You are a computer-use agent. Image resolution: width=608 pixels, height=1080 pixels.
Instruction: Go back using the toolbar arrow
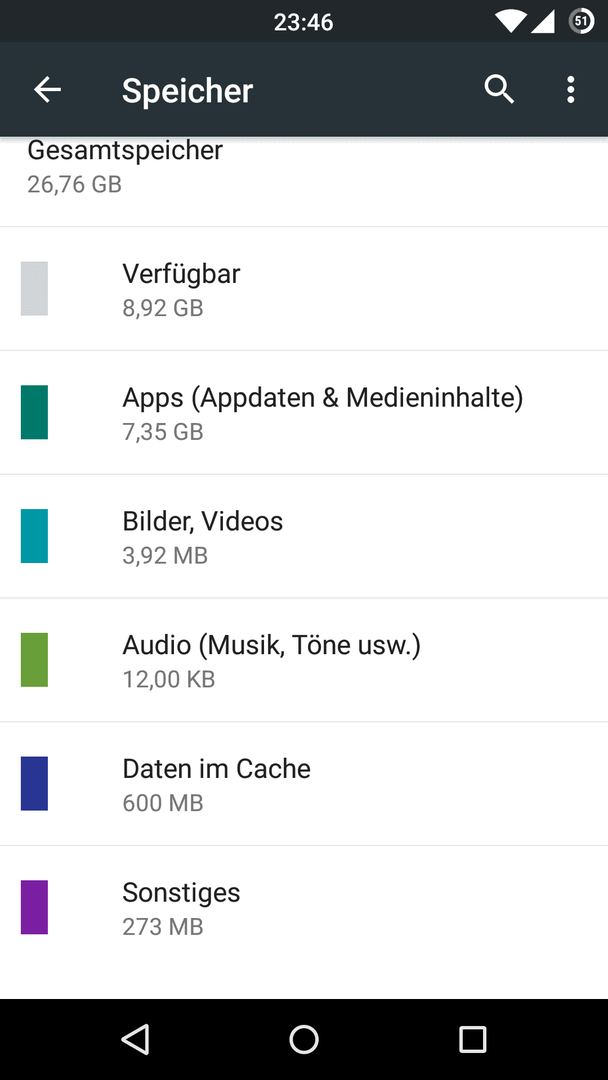tap(48, 90)
